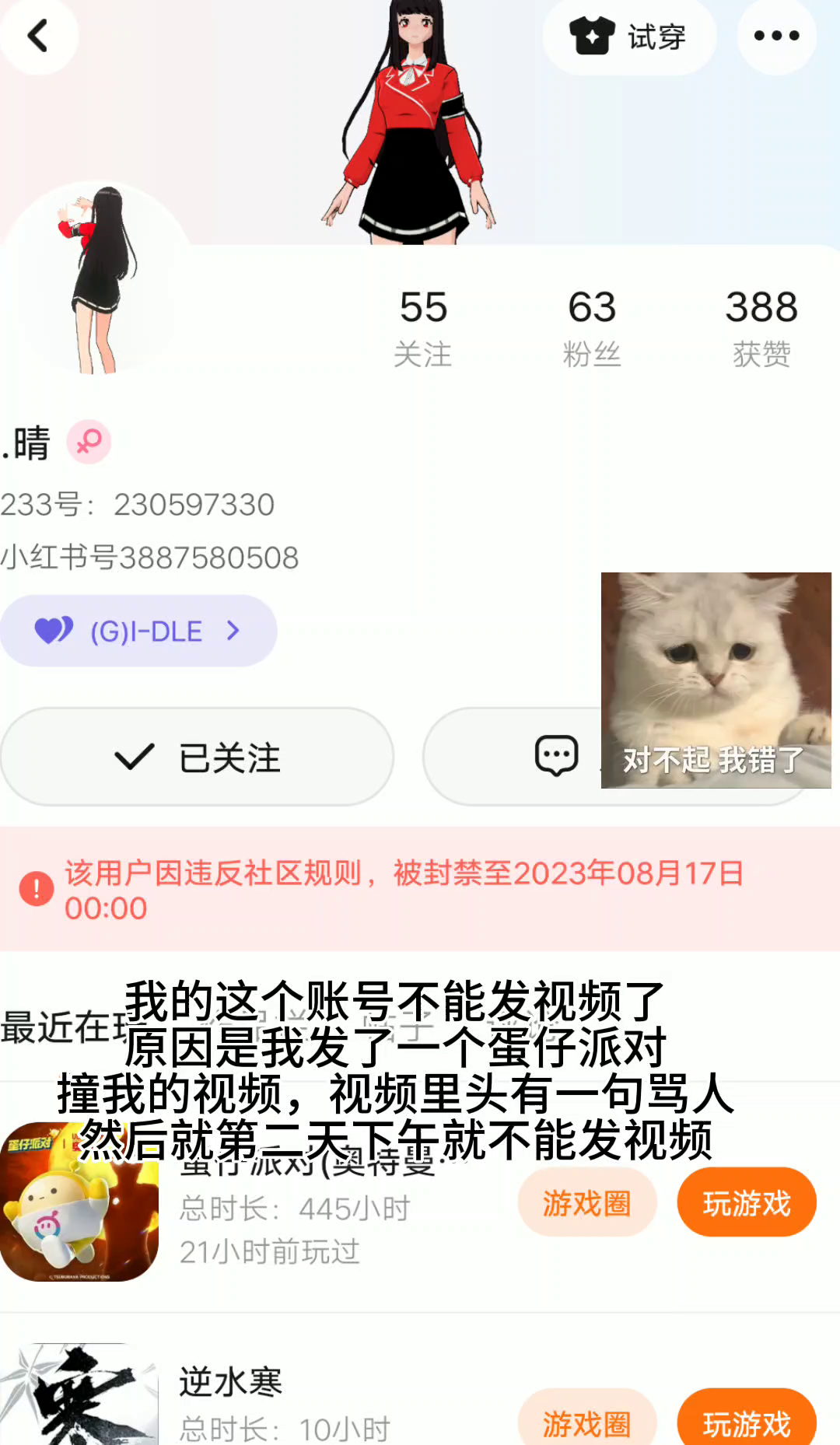Tap 玩游戏 for 逆水寒
The height and width of the screenshot is (1445, 840).
pos(746,1422)
